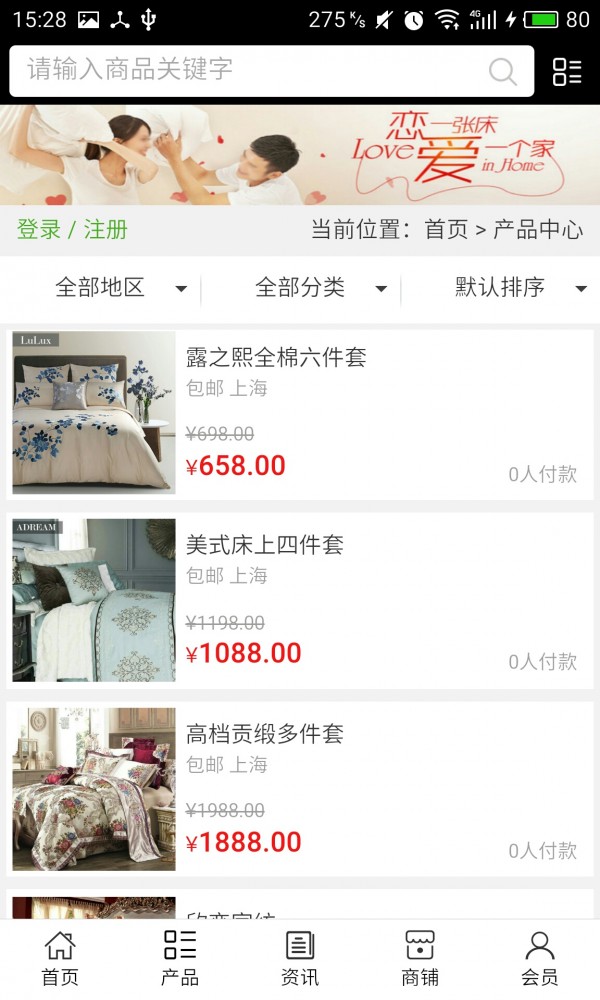Image resolution: width=600 pixels, height=1000 pixels.
Task: Go to the 商铺 shops tab
Action: click(x=420, y=958)
